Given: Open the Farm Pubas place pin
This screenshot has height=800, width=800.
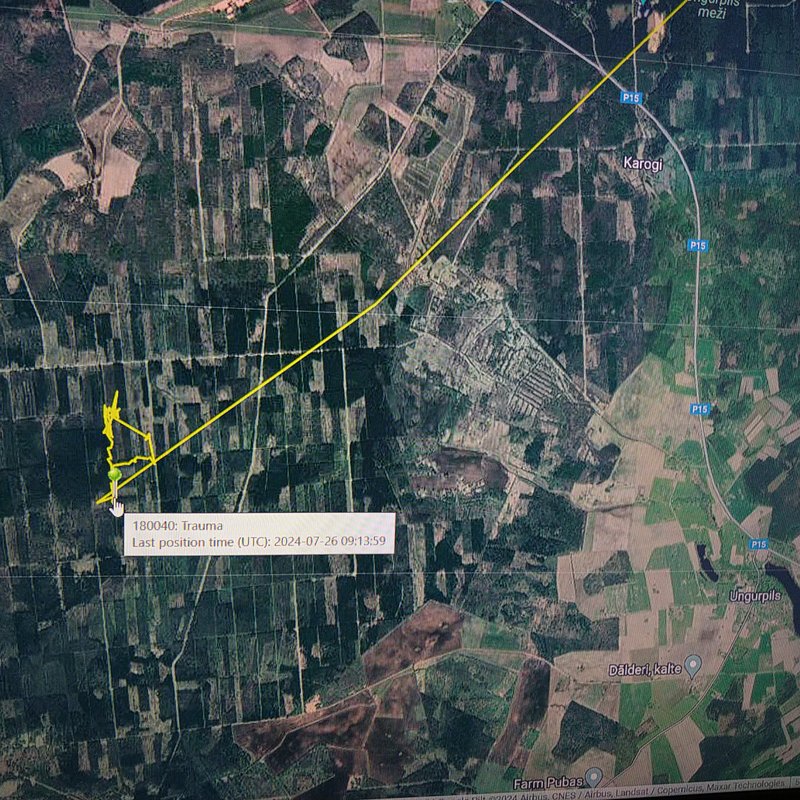Looking at the screenshot, I should tap(594, 775).
